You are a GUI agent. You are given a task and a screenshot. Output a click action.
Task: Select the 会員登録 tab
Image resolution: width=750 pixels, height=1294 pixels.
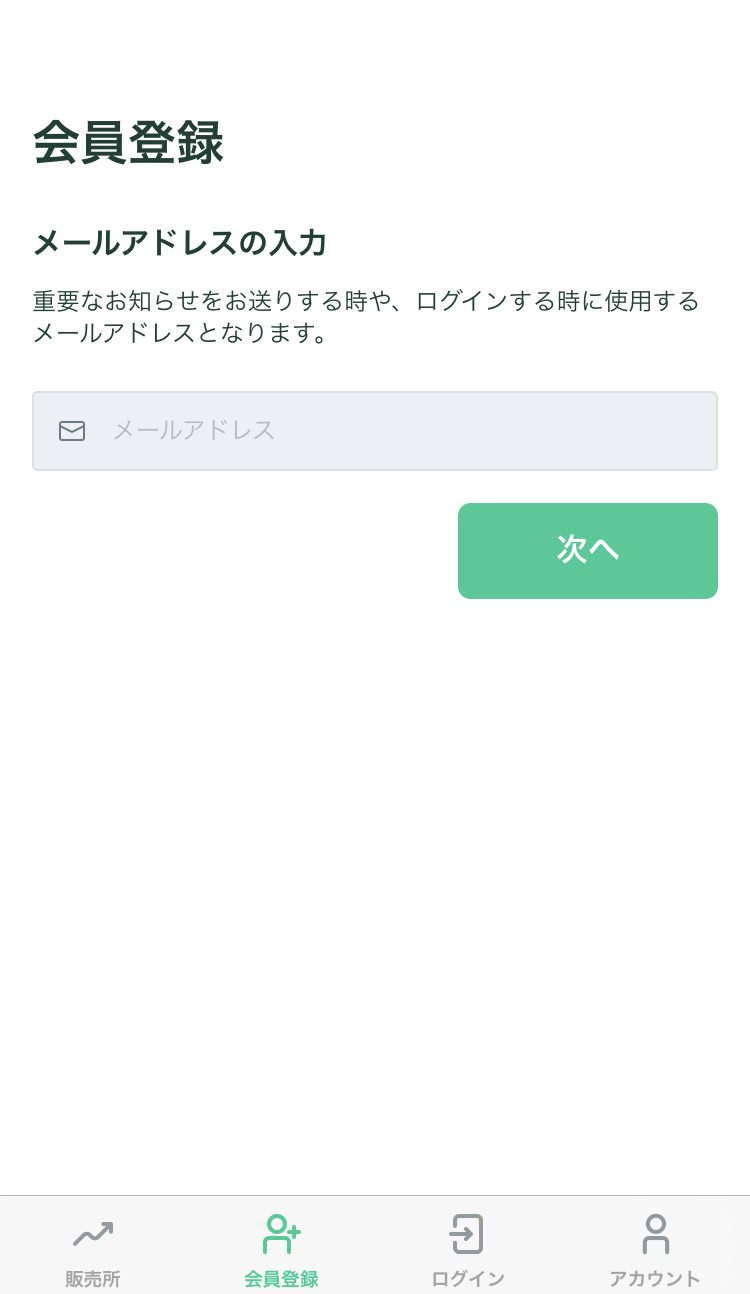(281, 1250)
